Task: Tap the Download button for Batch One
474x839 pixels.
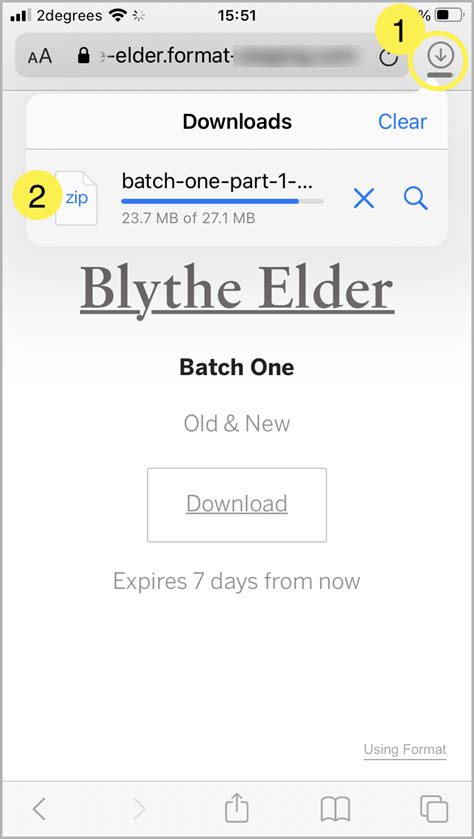Action: 237,505
